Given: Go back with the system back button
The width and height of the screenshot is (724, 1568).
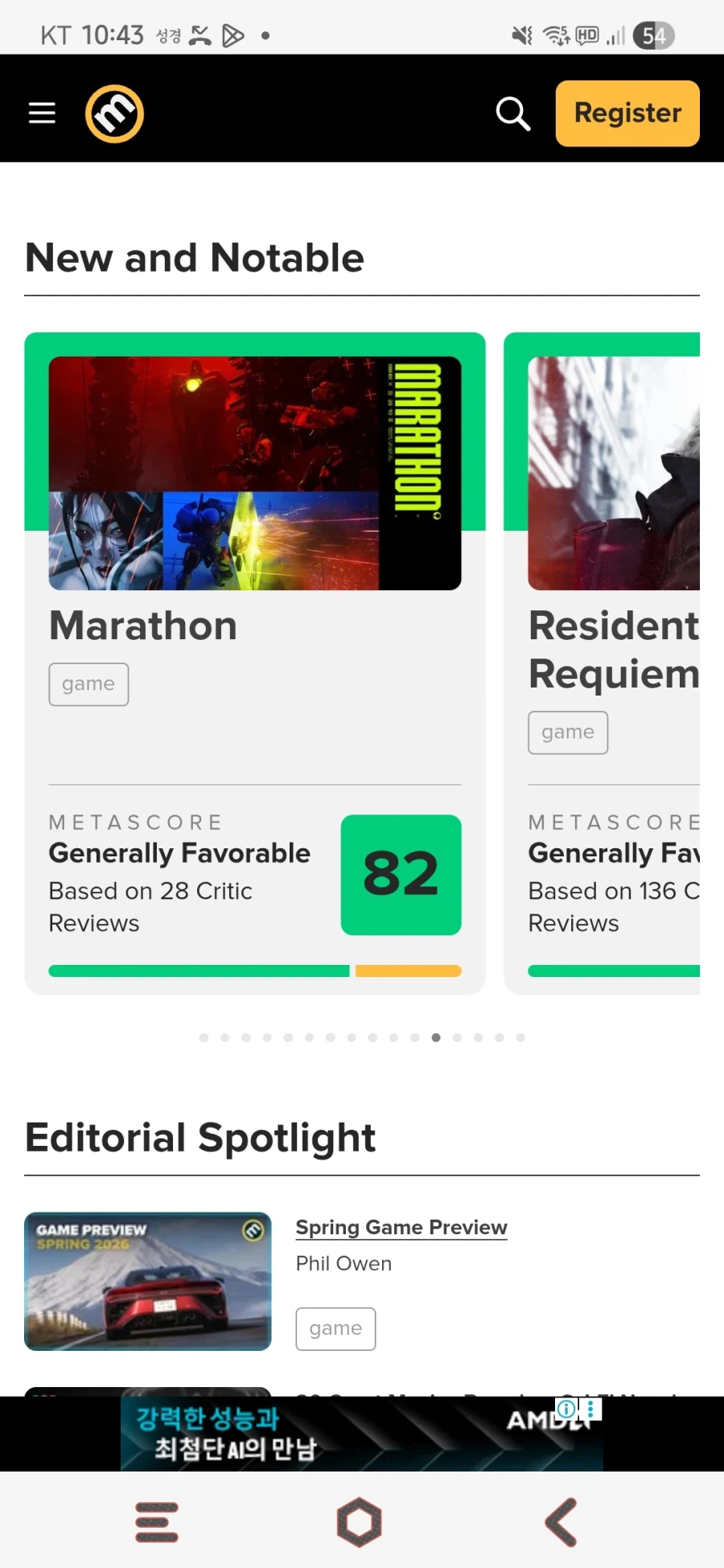Looking at the screenshot, I should [x=562, y=1522].
